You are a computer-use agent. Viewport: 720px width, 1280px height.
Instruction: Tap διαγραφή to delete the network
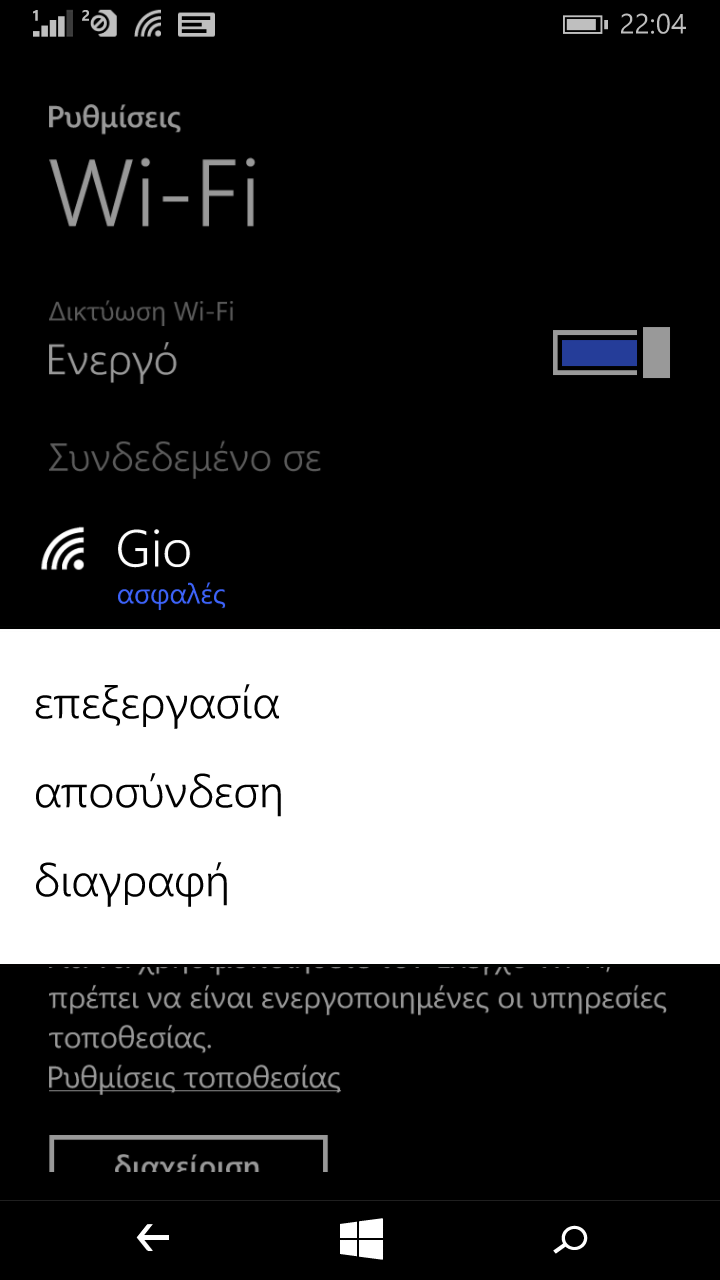tap(132, 883)
